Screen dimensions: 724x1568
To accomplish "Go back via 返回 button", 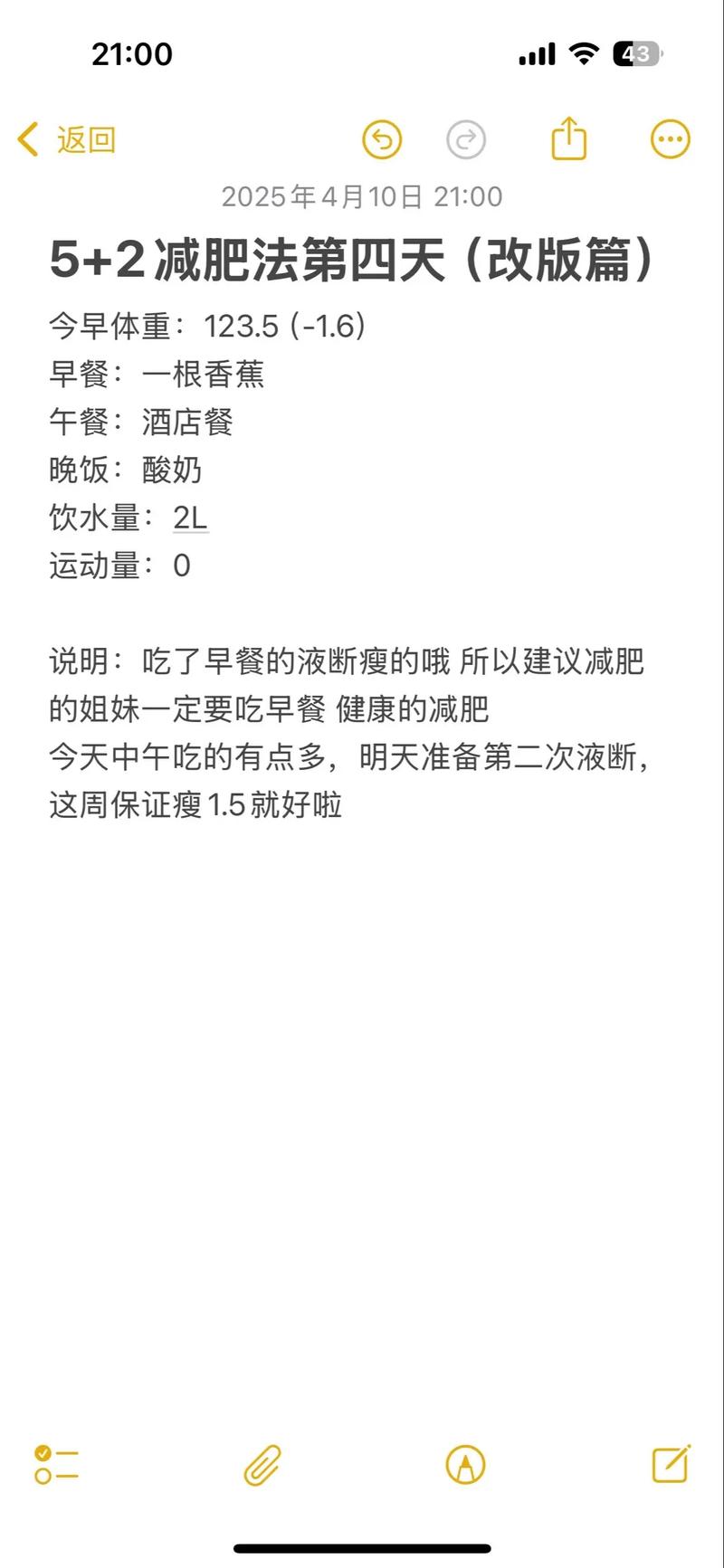I will (x=68, y=140).
